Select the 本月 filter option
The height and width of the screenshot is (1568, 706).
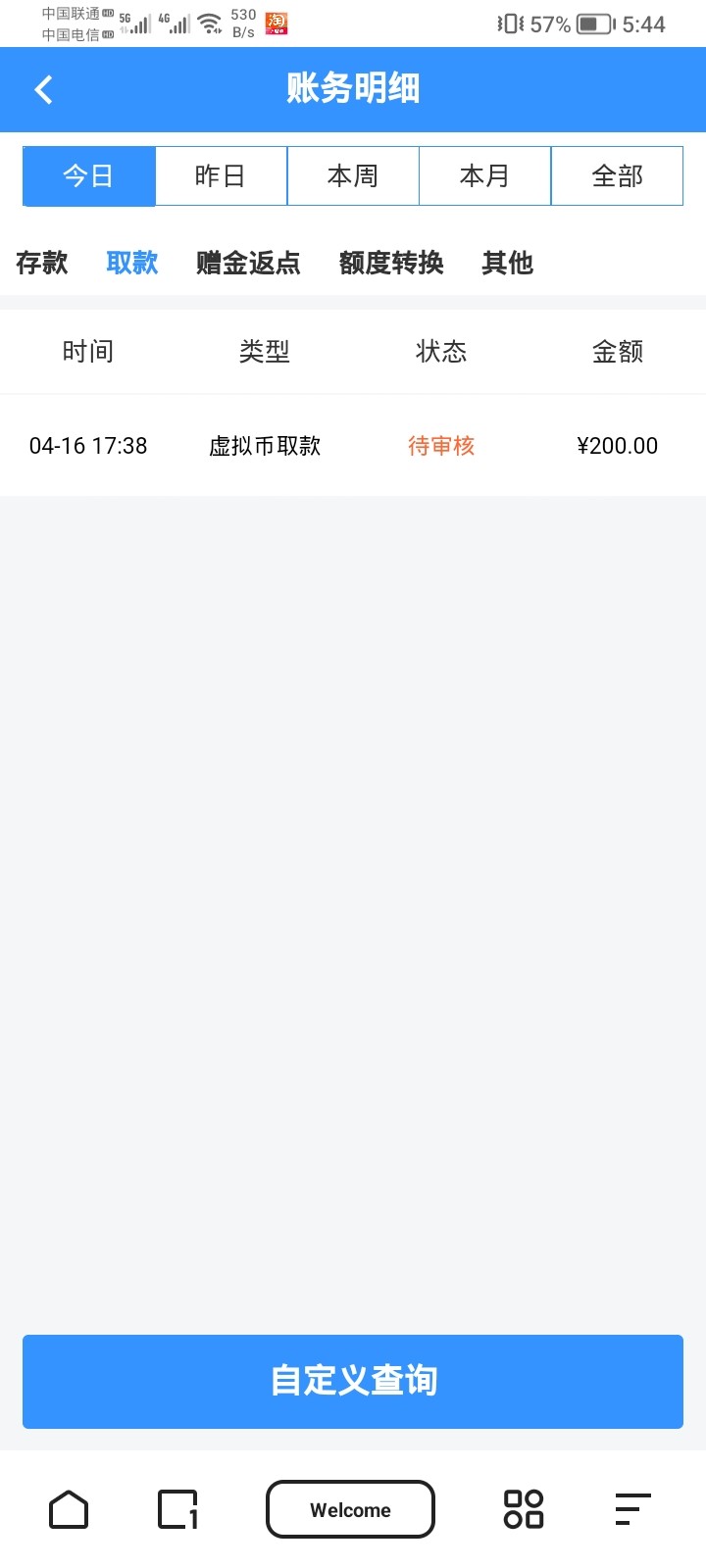click(485, 175)
